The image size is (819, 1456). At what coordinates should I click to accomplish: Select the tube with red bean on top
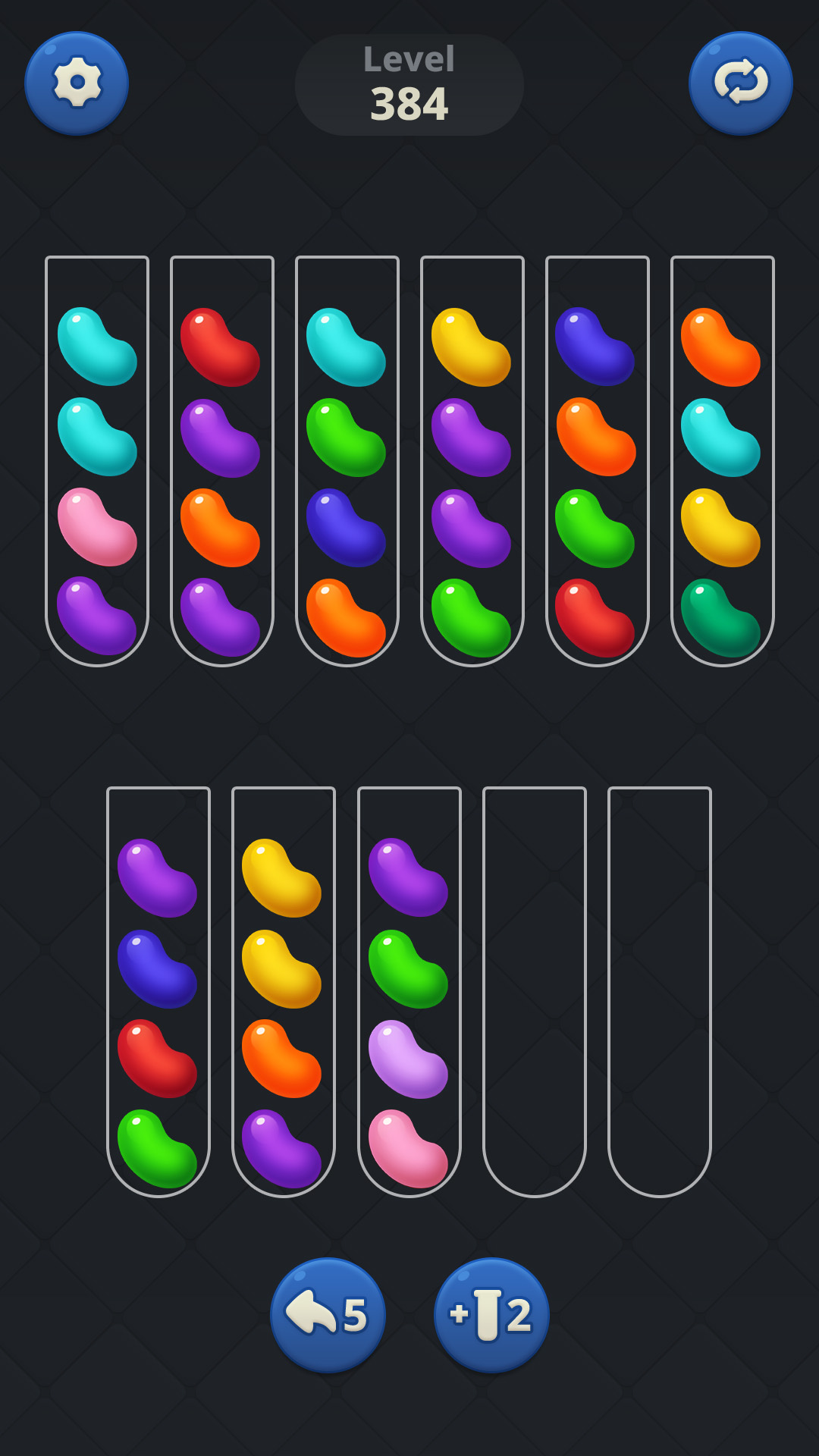[222, 461]
